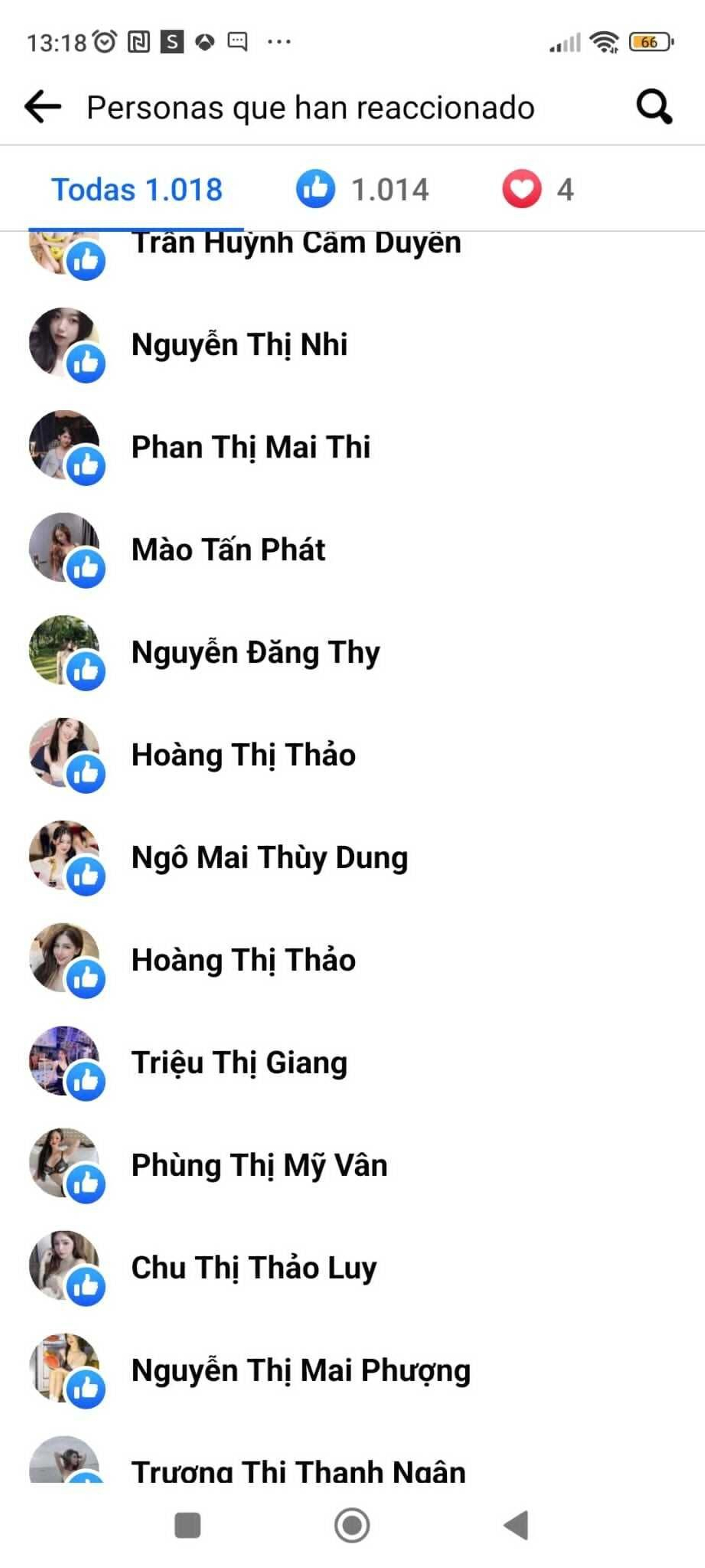Switch to the Todas 1.018 tab
Screen dimensions: 705x1568
(x=136, y=189)
